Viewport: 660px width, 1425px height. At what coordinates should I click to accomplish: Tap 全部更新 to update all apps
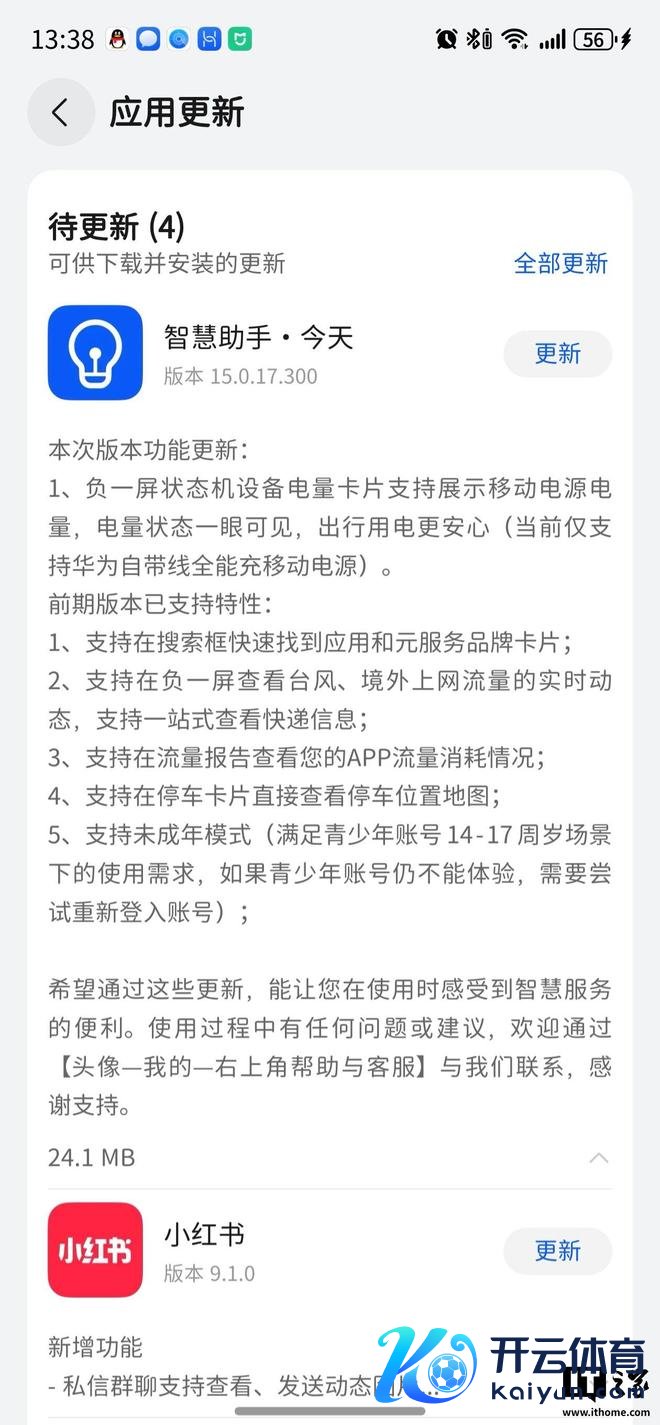(560, 263)
